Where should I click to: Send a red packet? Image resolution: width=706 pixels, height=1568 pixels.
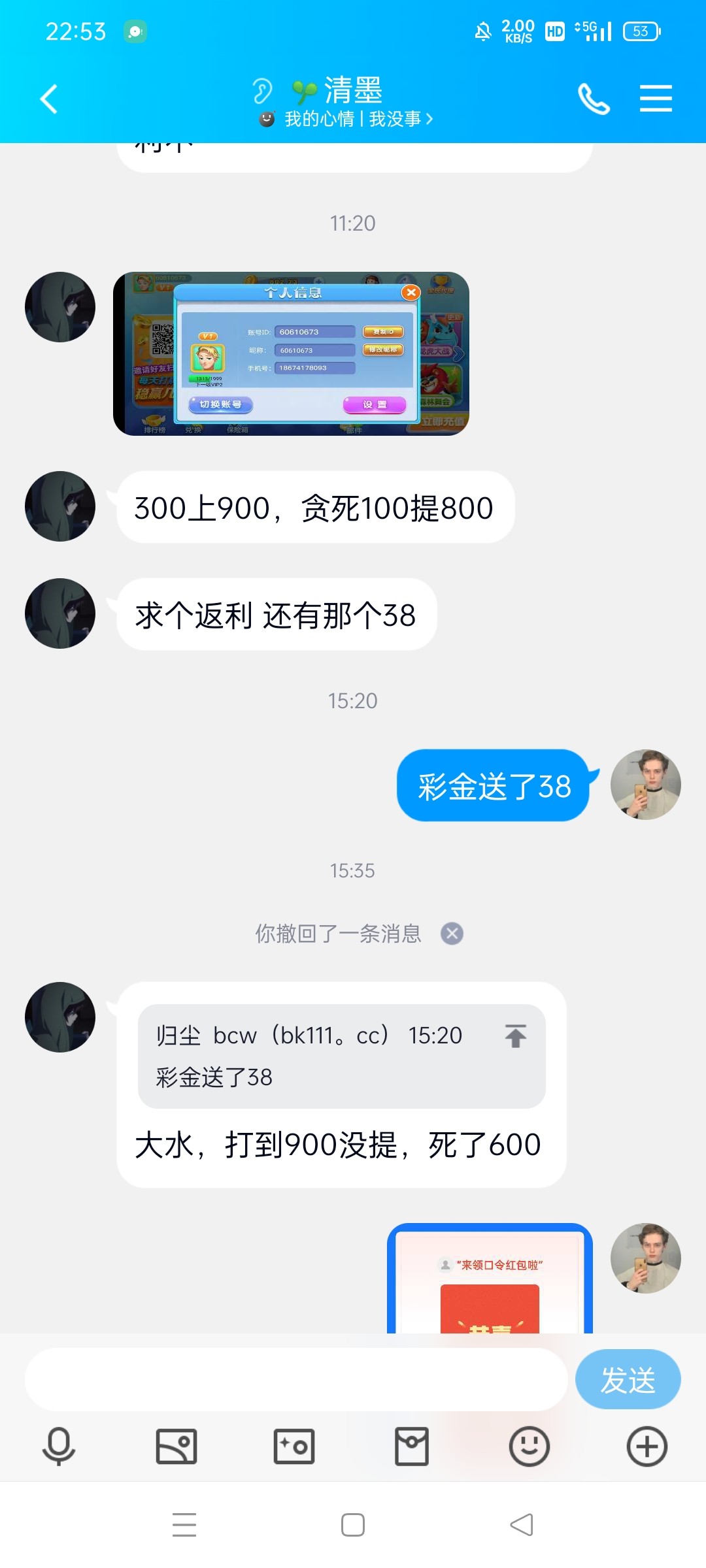[412, 1446]
